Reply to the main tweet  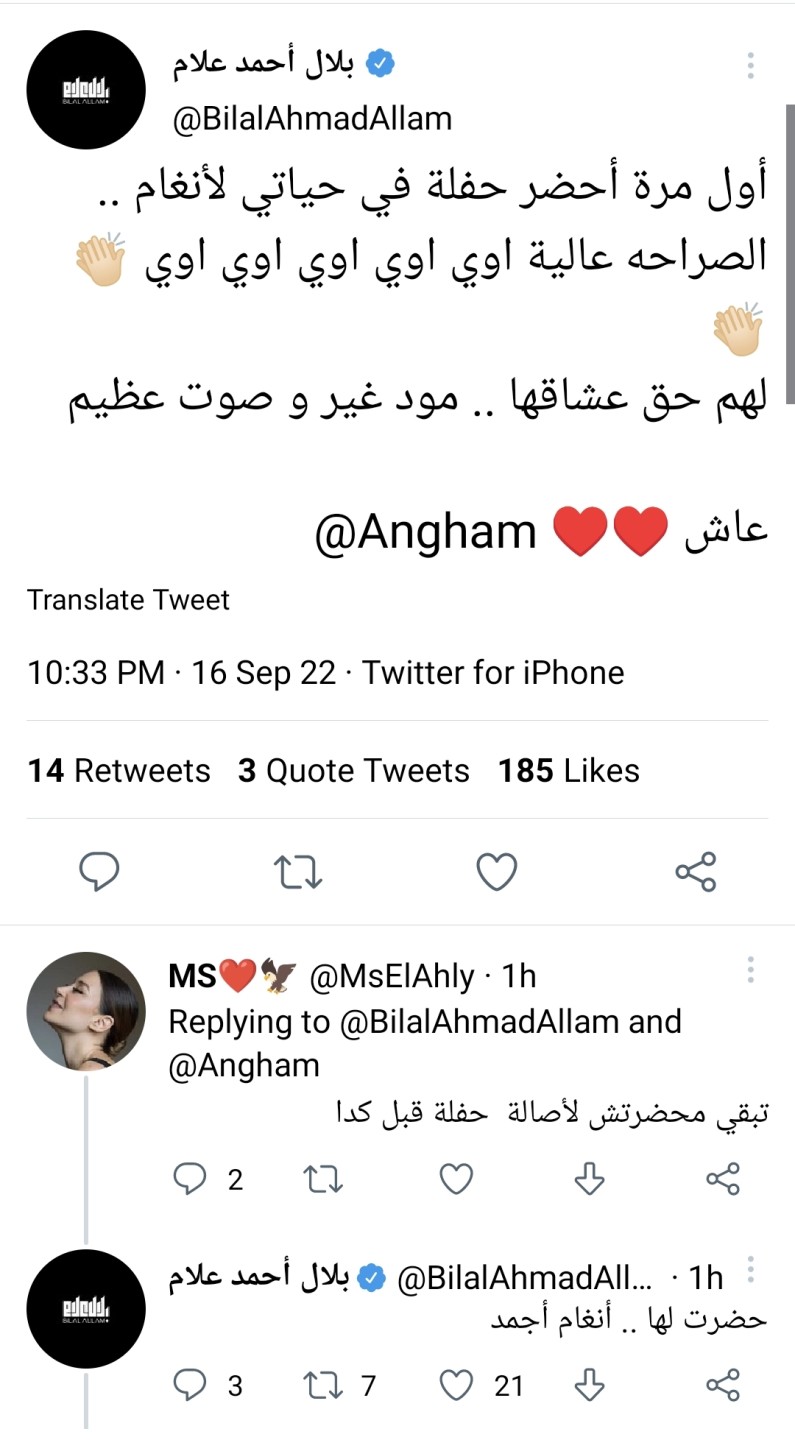[99, 872]
